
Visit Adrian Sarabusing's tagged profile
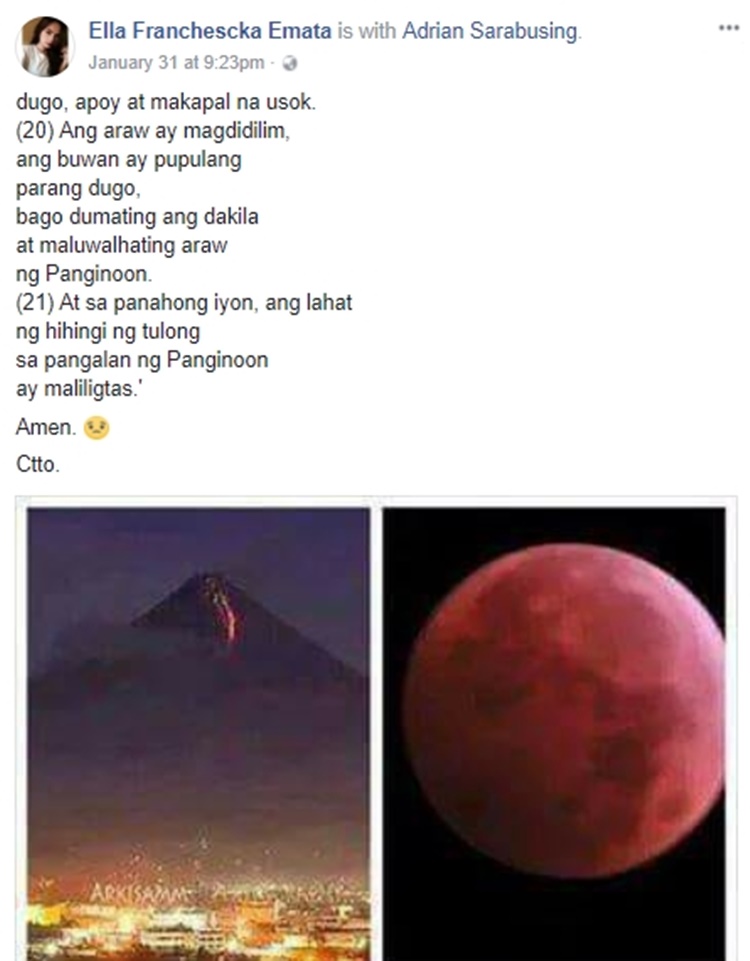point(490,31)
